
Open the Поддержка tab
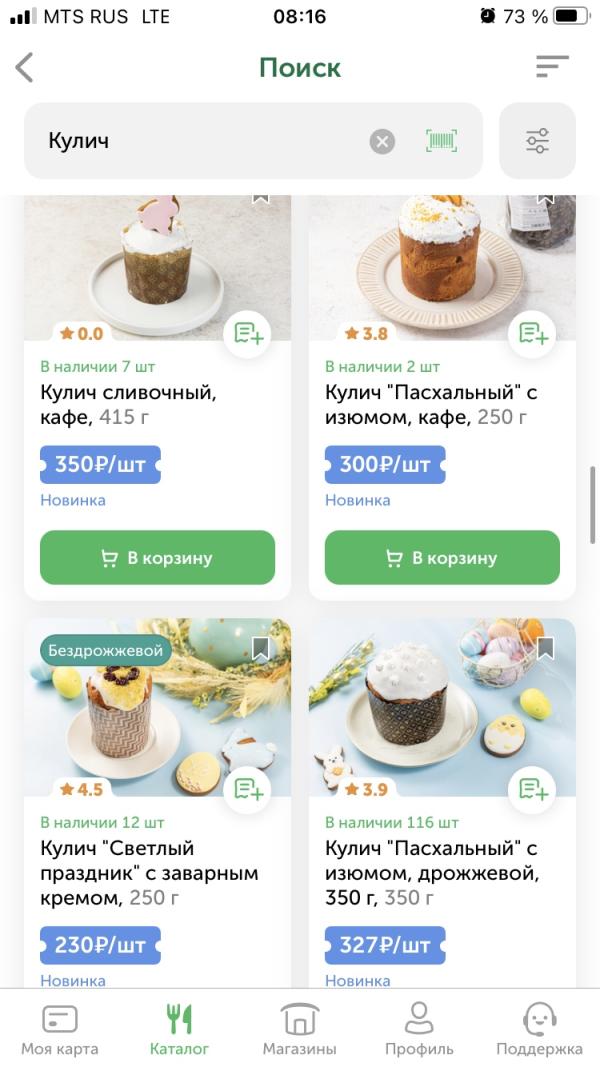click(x=539, y=1030)
